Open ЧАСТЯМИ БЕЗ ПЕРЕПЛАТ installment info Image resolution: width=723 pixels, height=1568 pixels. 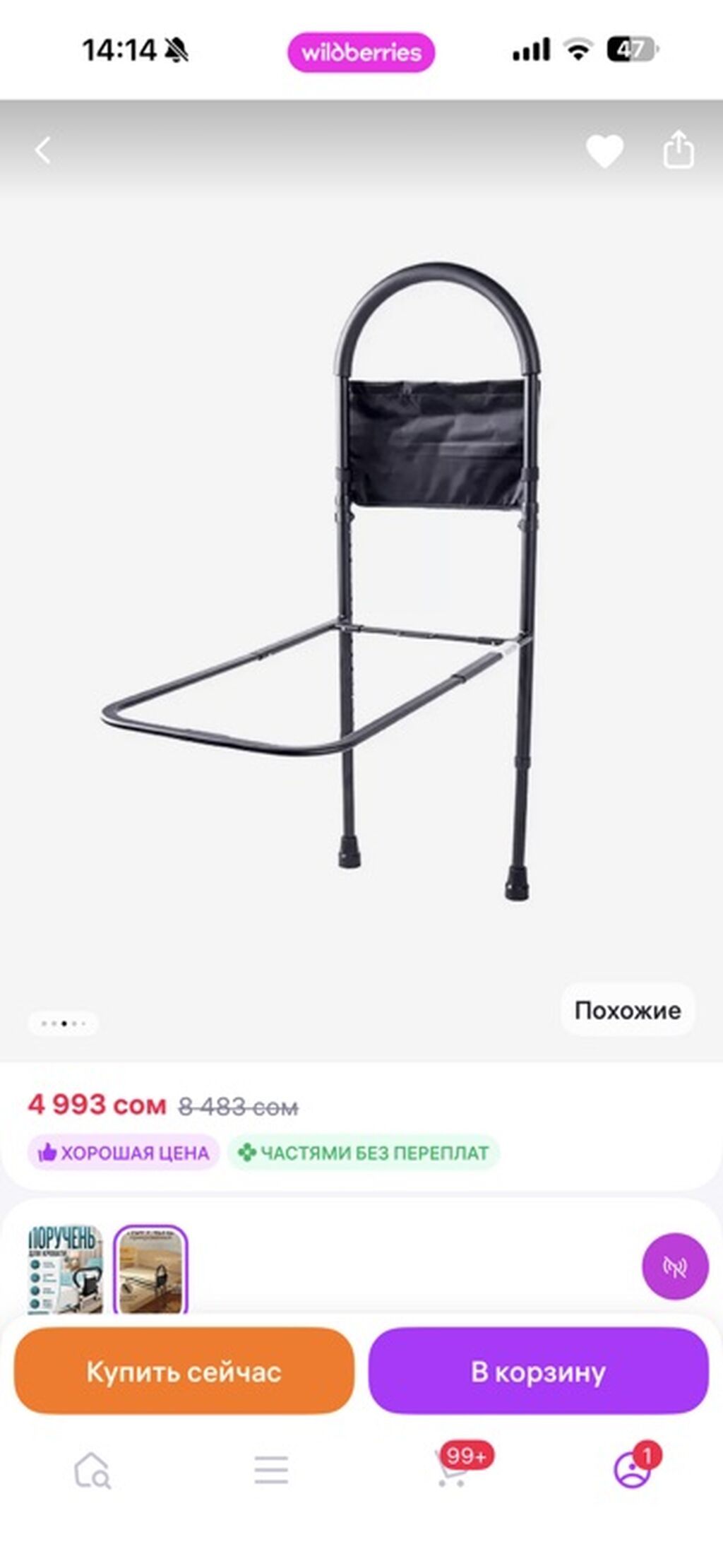pos(364,1153)
